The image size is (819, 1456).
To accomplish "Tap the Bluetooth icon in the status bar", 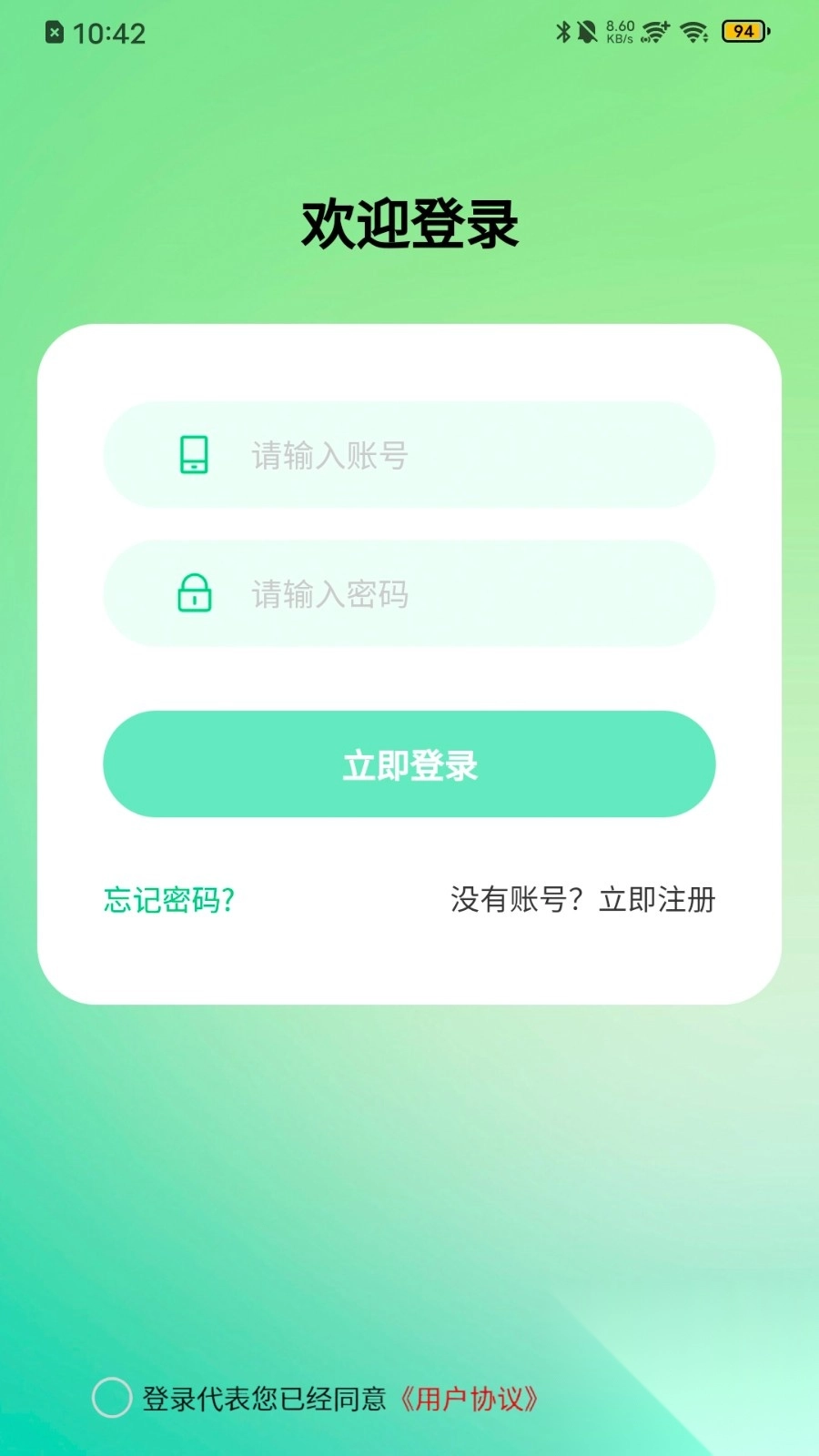I will click(562, 31).
